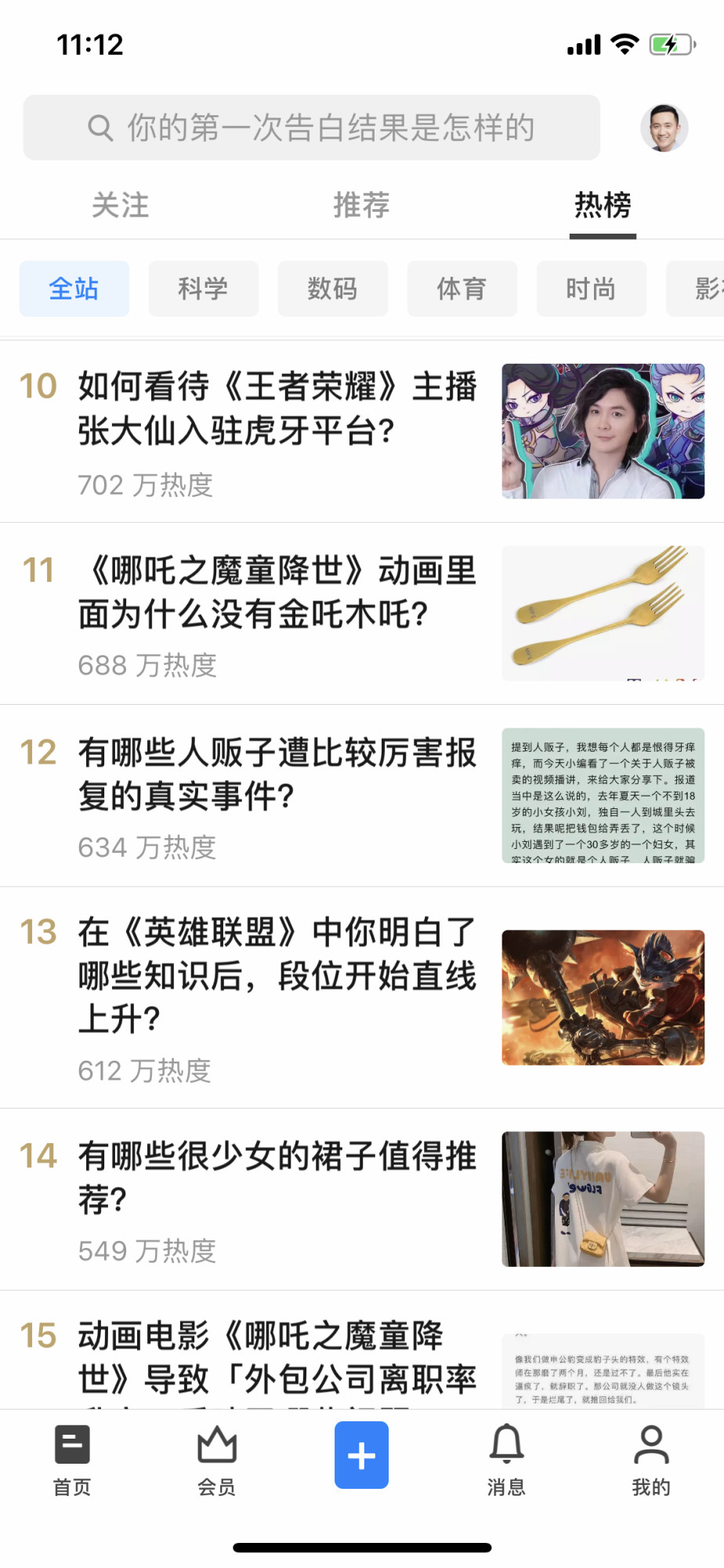View the 人贩子 revenge stories question

(277, 775)
